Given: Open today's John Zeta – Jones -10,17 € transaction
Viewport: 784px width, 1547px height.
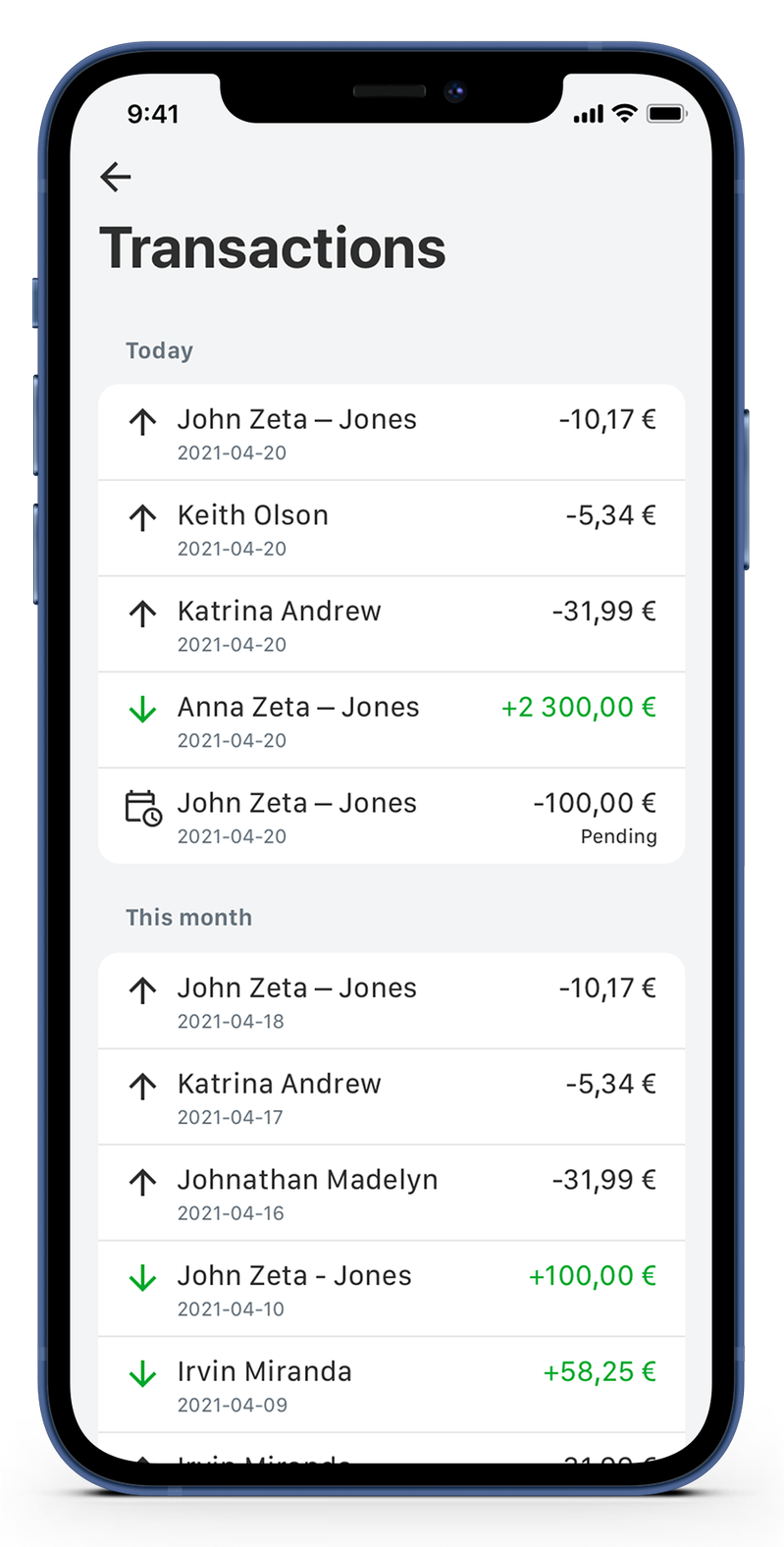Looking at the screenshot, I should [x=391, y=433].
